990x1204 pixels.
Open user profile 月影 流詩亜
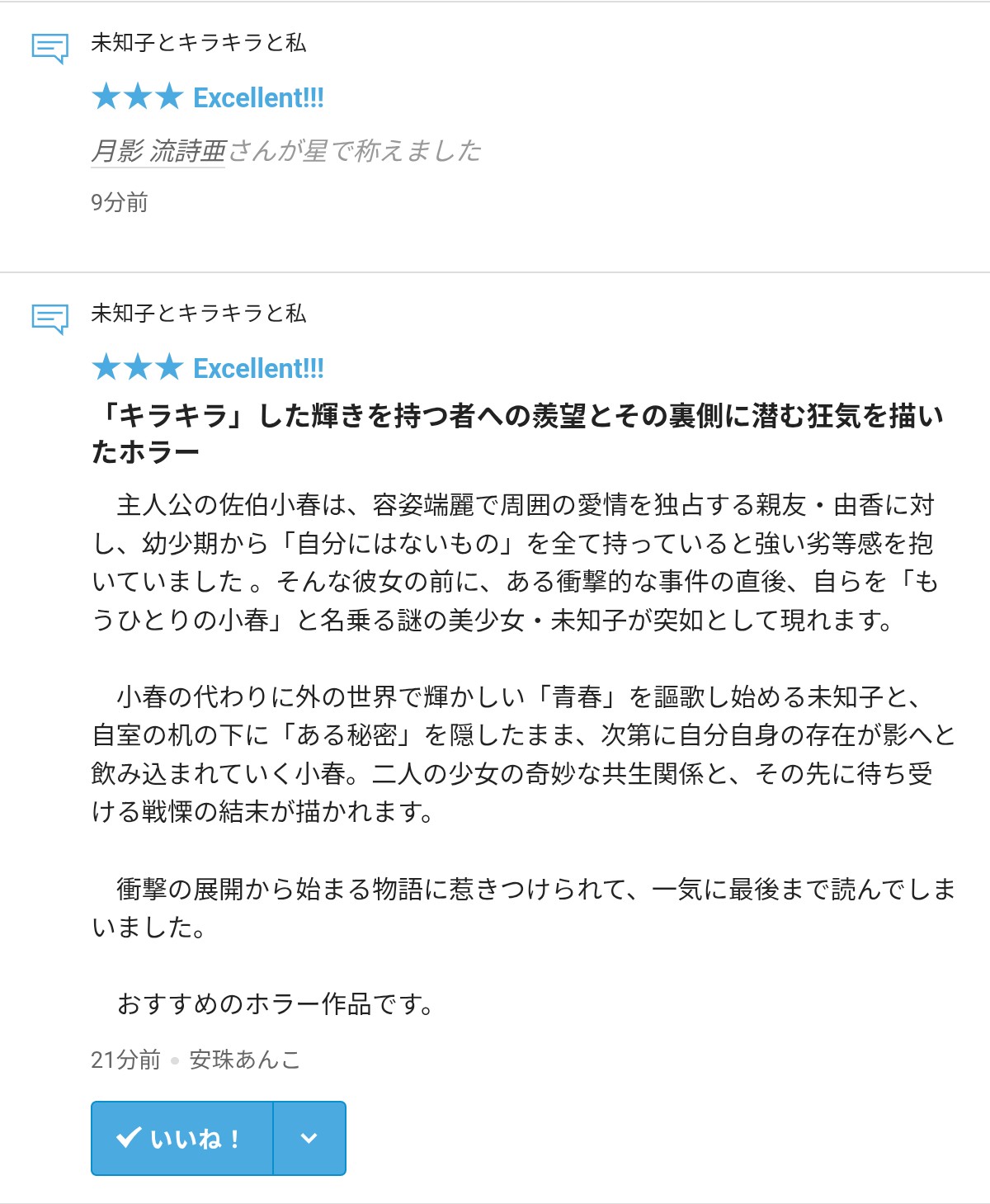(x=158, y=151)
